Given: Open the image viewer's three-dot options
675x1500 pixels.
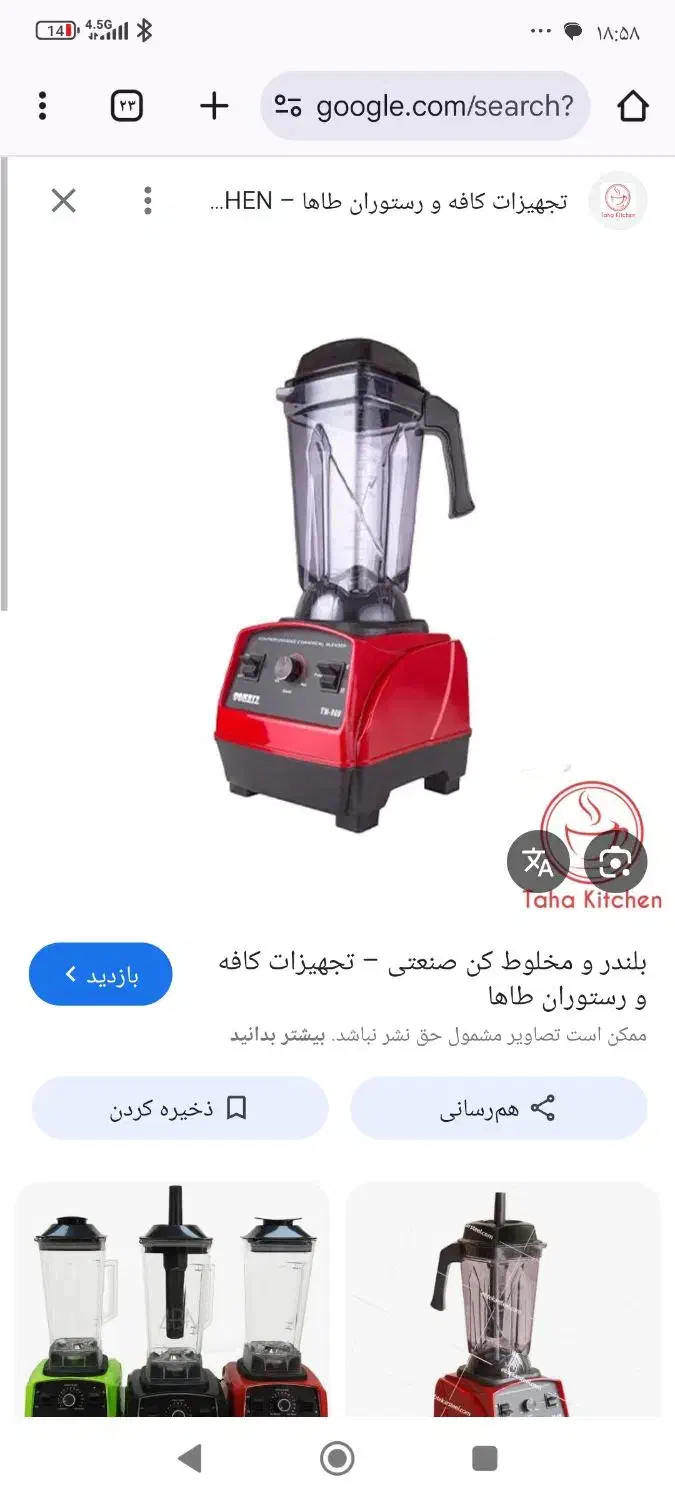Looking at the screenshot, I should (147, 201).
